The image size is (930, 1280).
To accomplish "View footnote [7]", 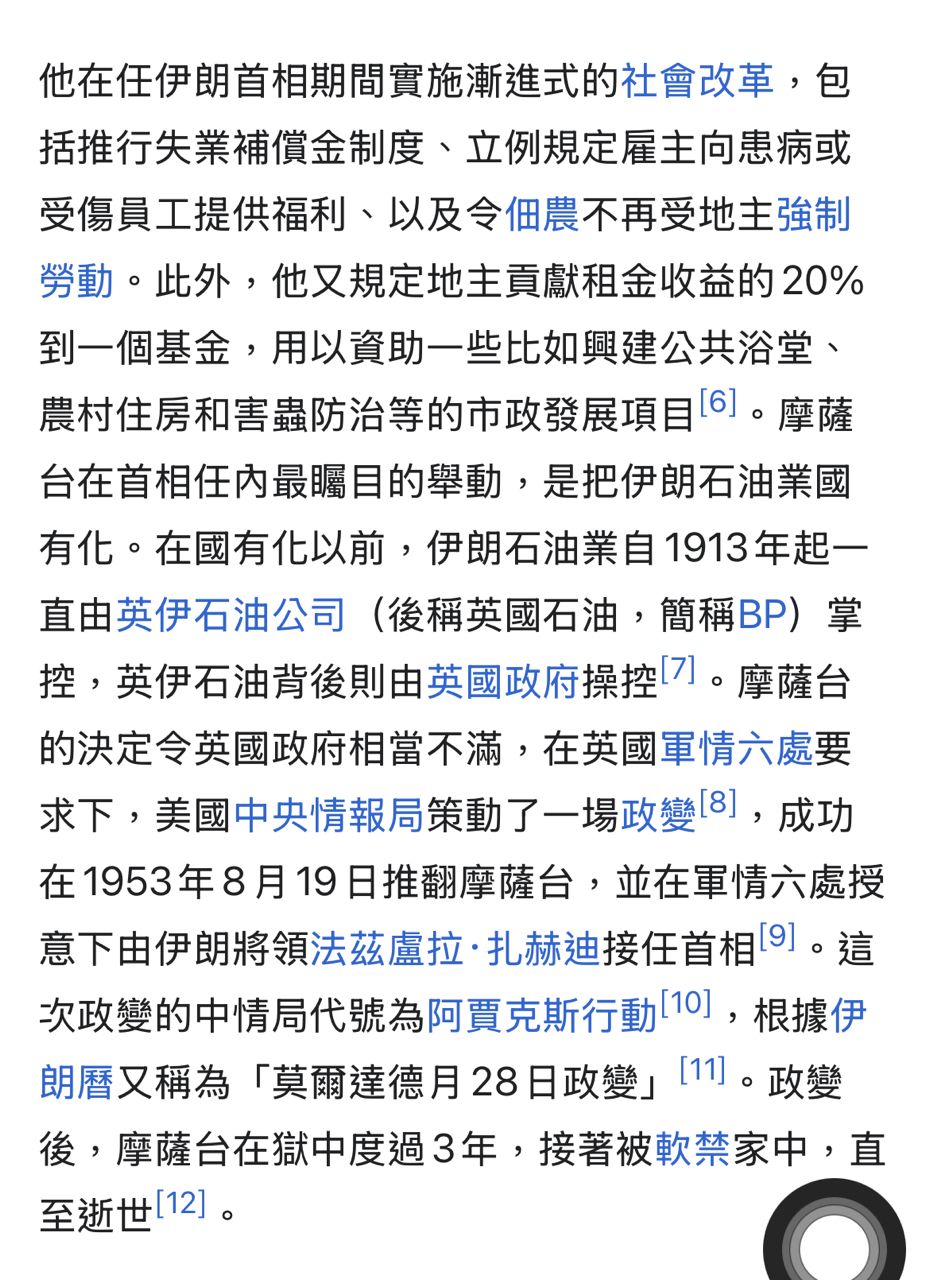I will 677,670.
